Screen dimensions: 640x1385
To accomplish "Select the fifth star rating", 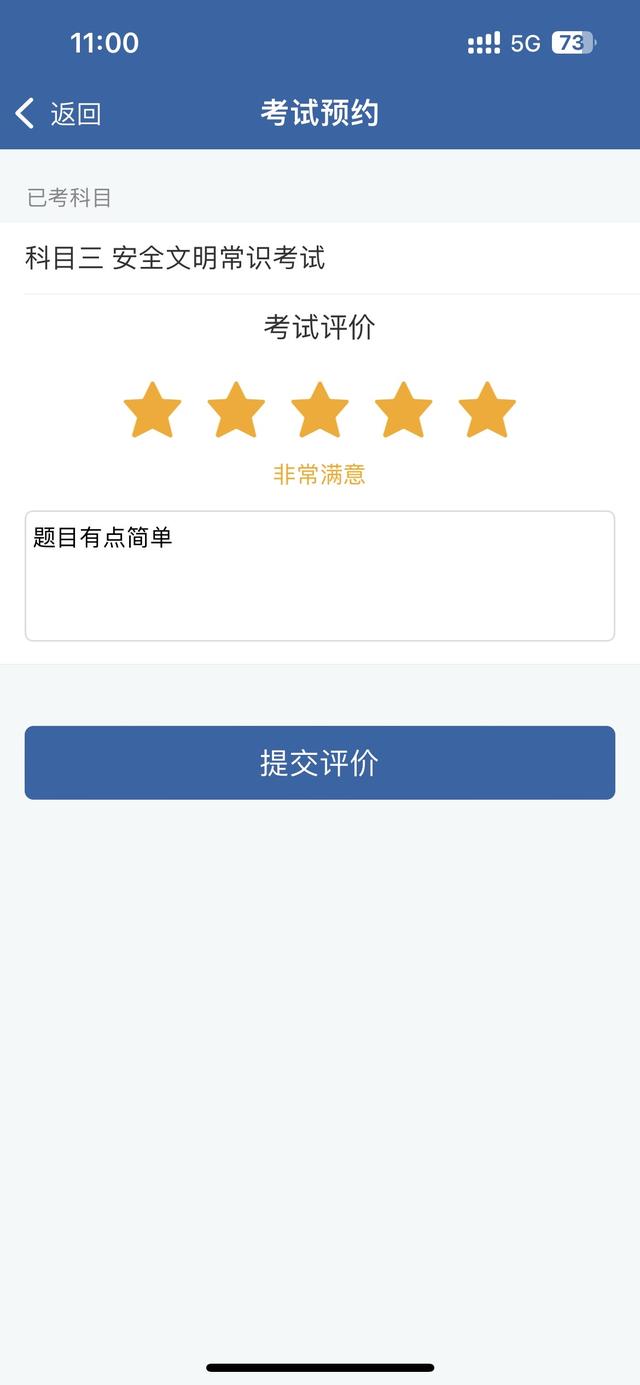I will click(487, 410).
